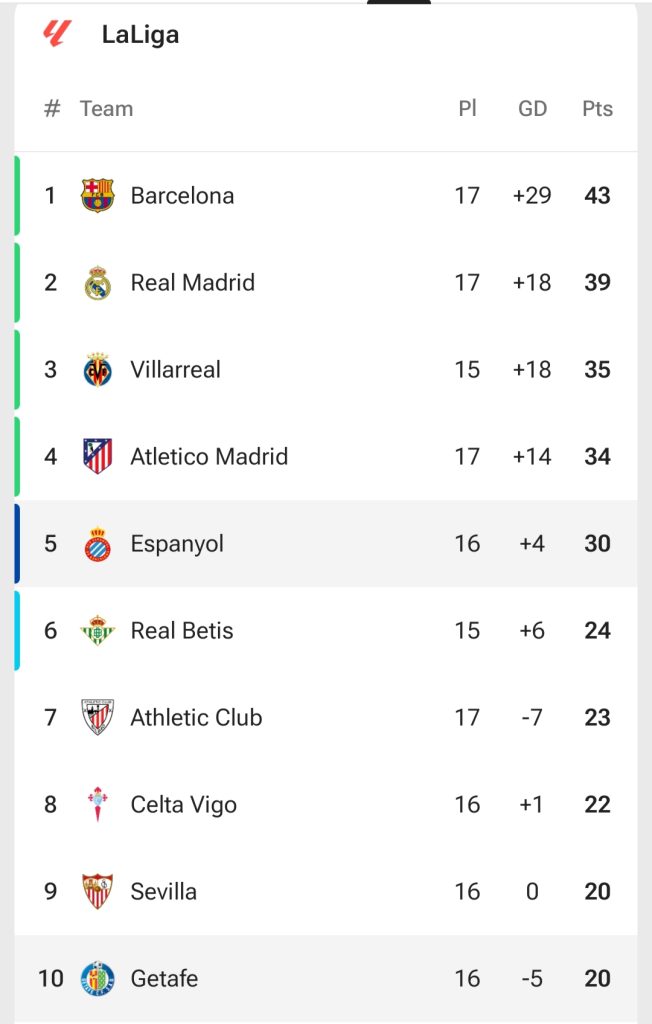
Task: View Villarreal's team page
Action: tap(176, 370)
